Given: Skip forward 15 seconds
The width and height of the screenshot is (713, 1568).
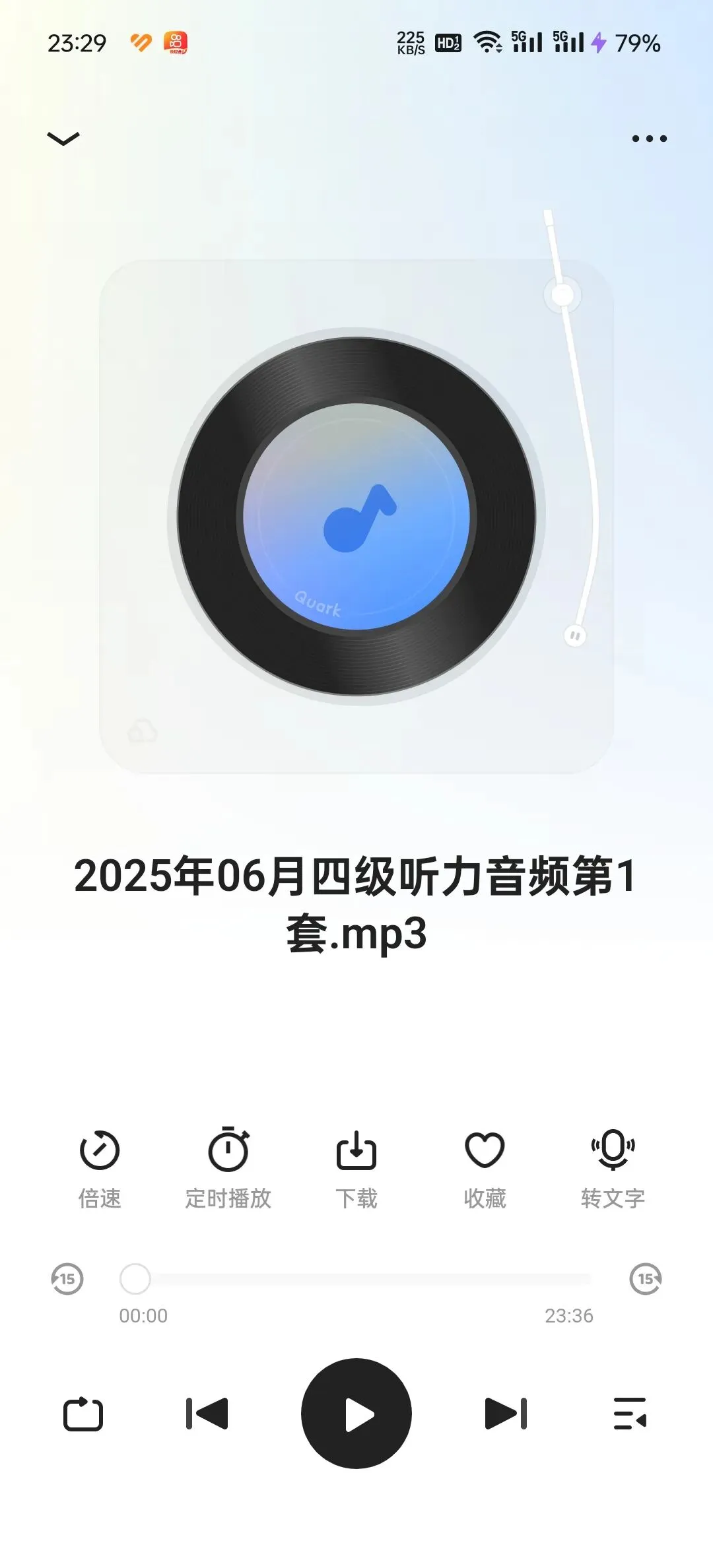Looking at the screenshot, I should pyautogui.click(x=645, y=1279).
